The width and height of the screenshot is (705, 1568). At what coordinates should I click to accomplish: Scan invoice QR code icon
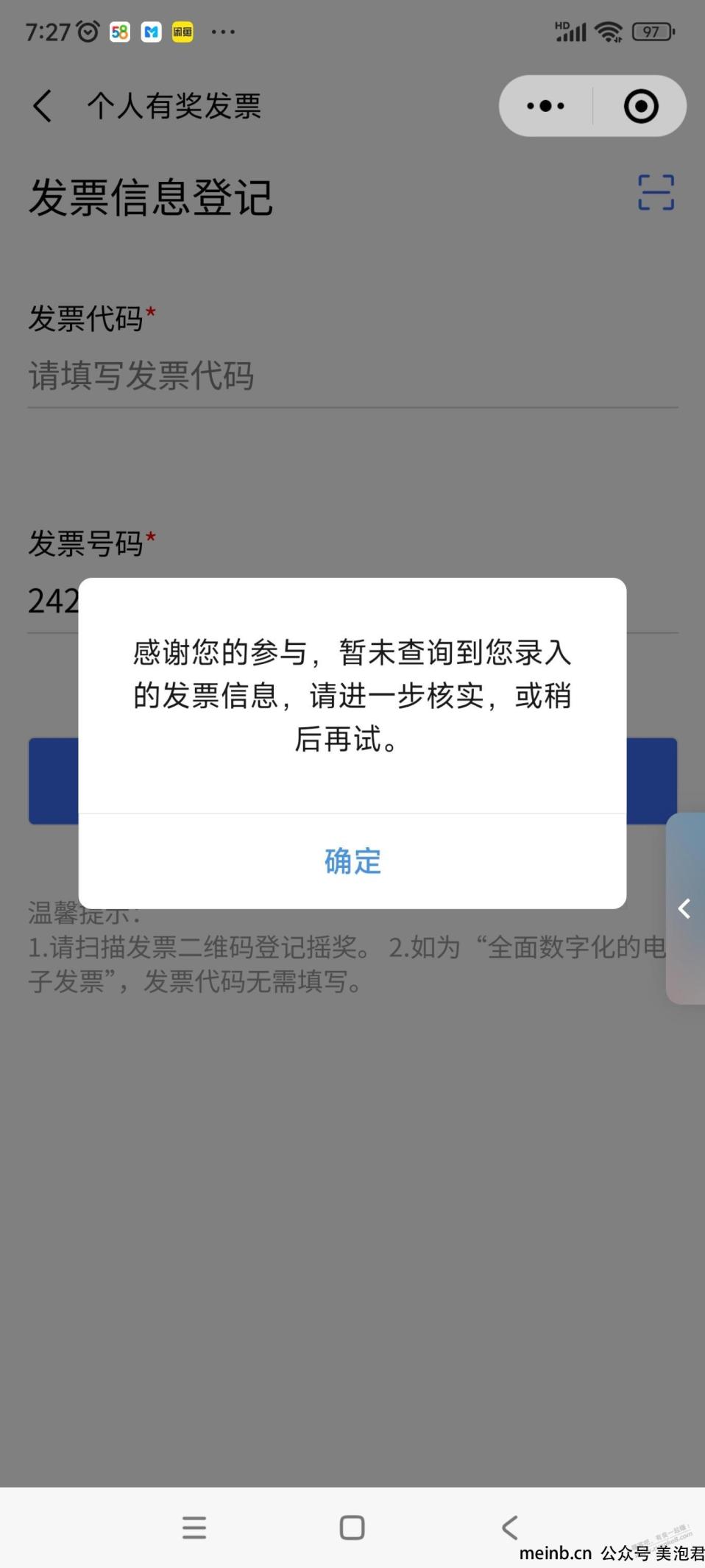656,193
